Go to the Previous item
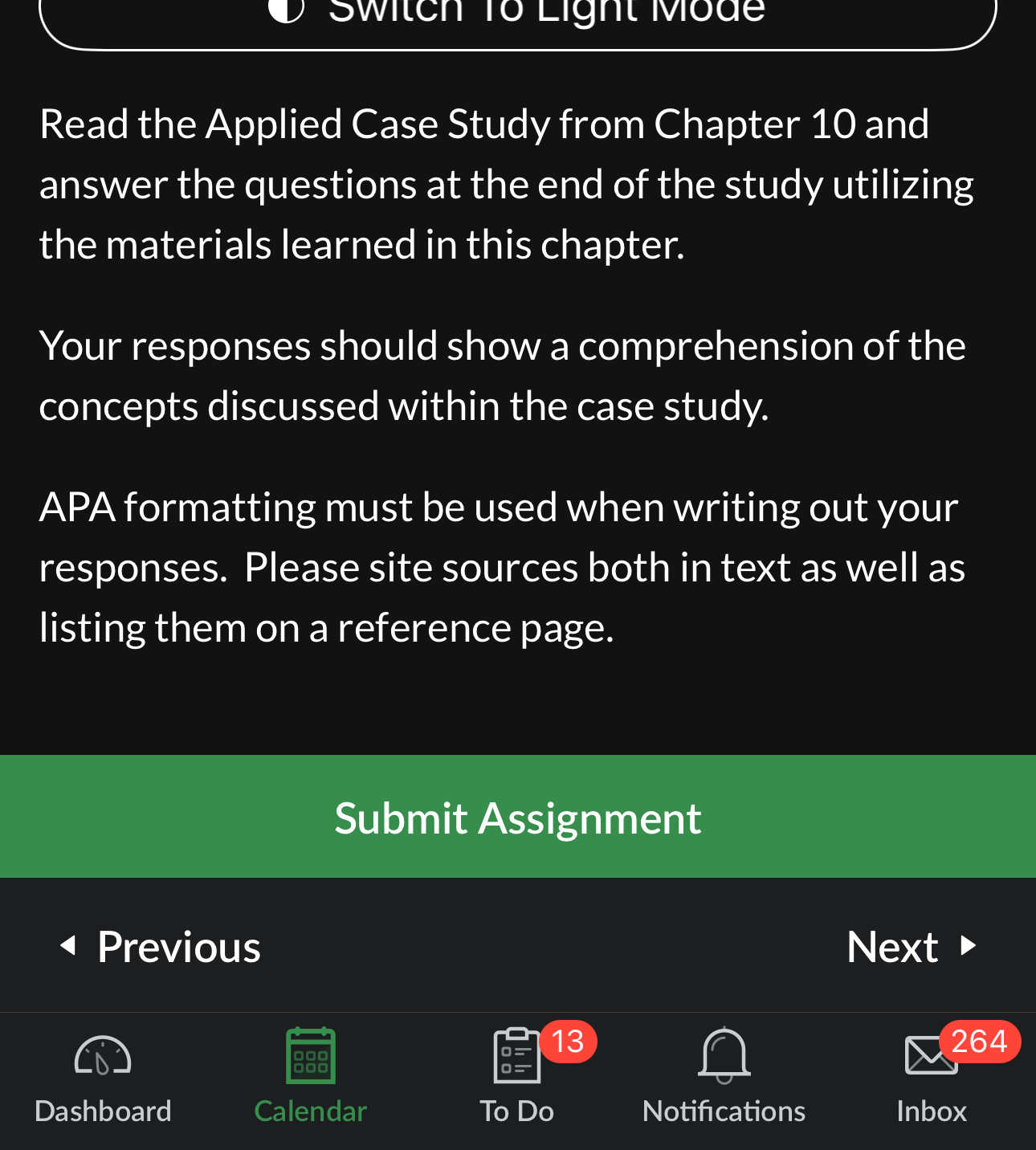The image size is (1036, 1150). (161, 946)
